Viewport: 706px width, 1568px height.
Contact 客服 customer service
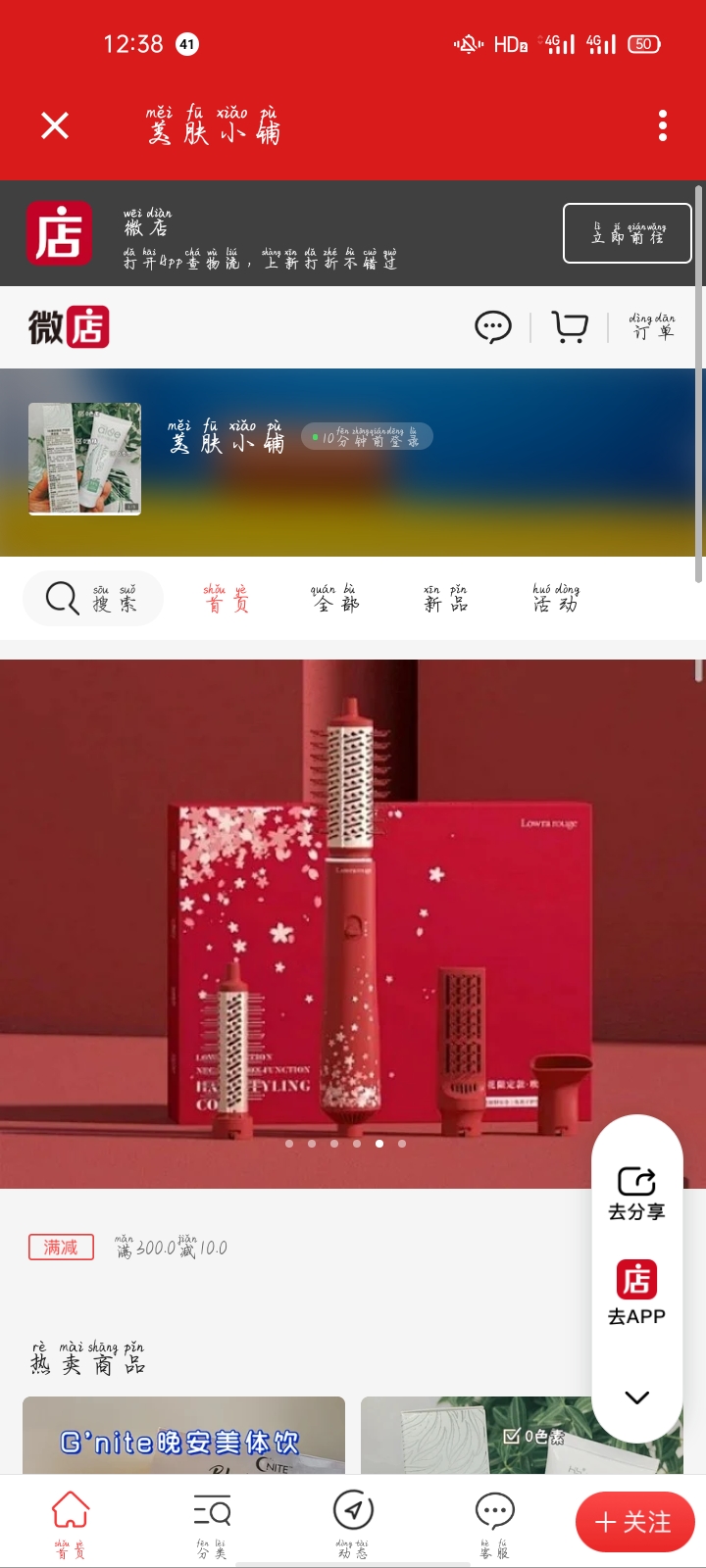(494, 1524)
